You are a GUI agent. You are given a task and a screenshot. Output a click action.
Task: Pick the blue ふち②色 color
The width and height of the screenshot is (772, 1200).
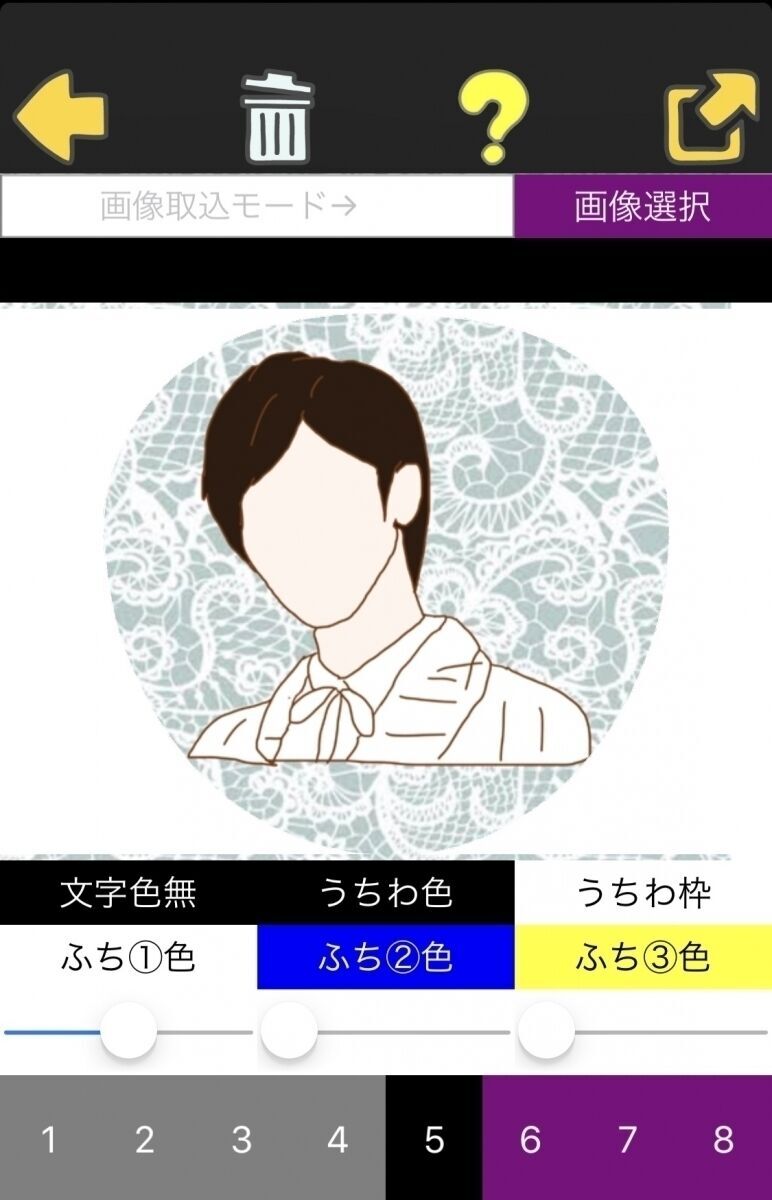click(386, 958)
